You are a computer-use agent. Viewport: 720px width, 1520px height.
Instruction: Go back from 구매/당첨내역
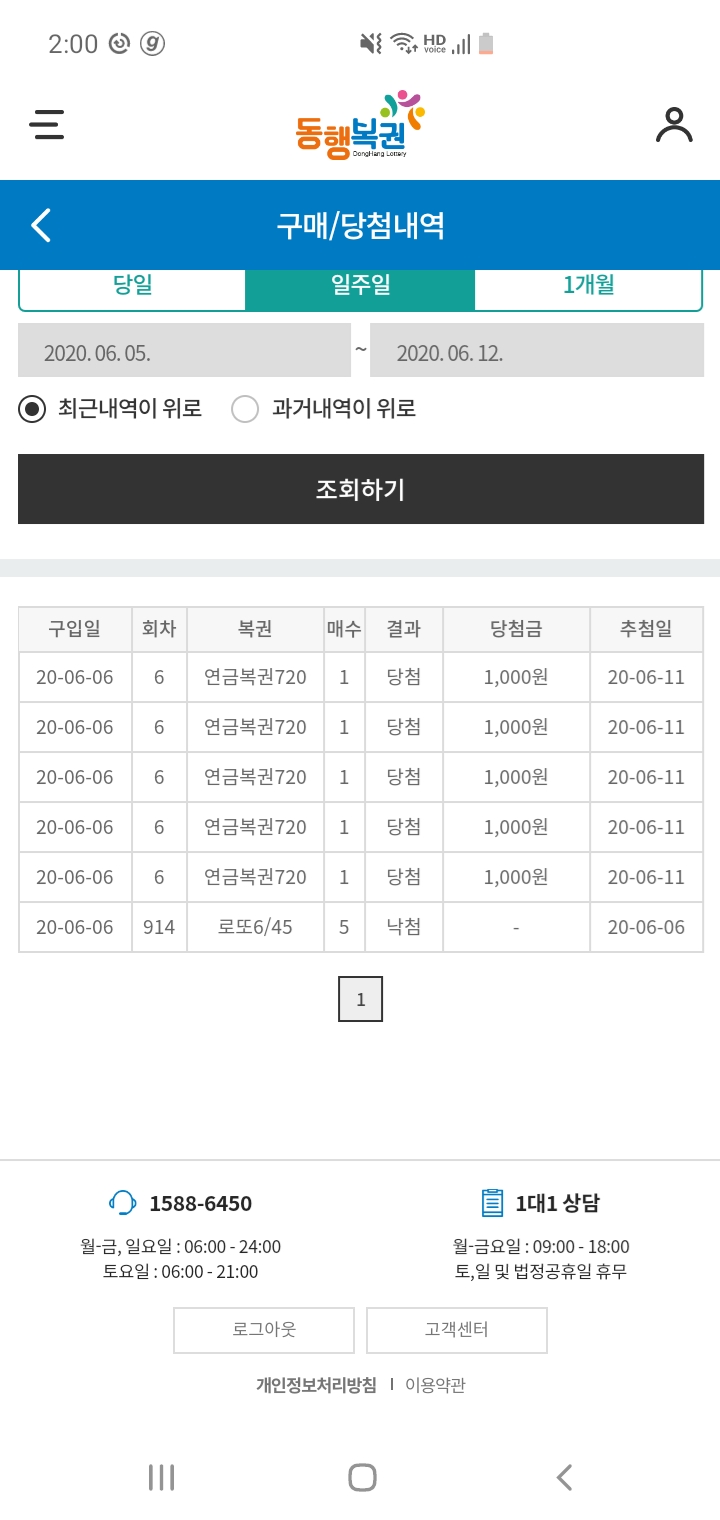coord(41,225)
